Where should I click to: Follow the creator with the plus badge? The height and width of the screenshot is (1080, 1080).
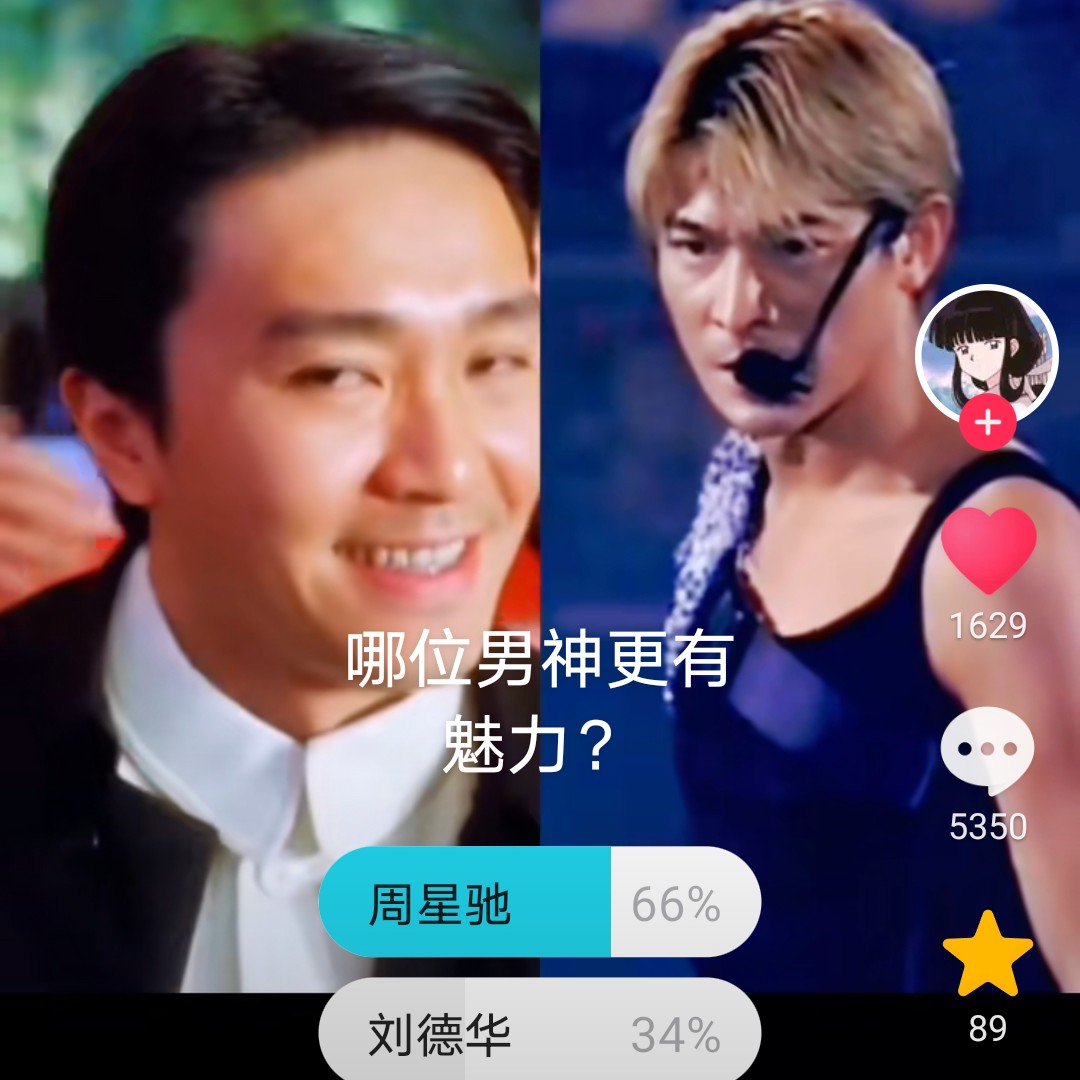987,423
